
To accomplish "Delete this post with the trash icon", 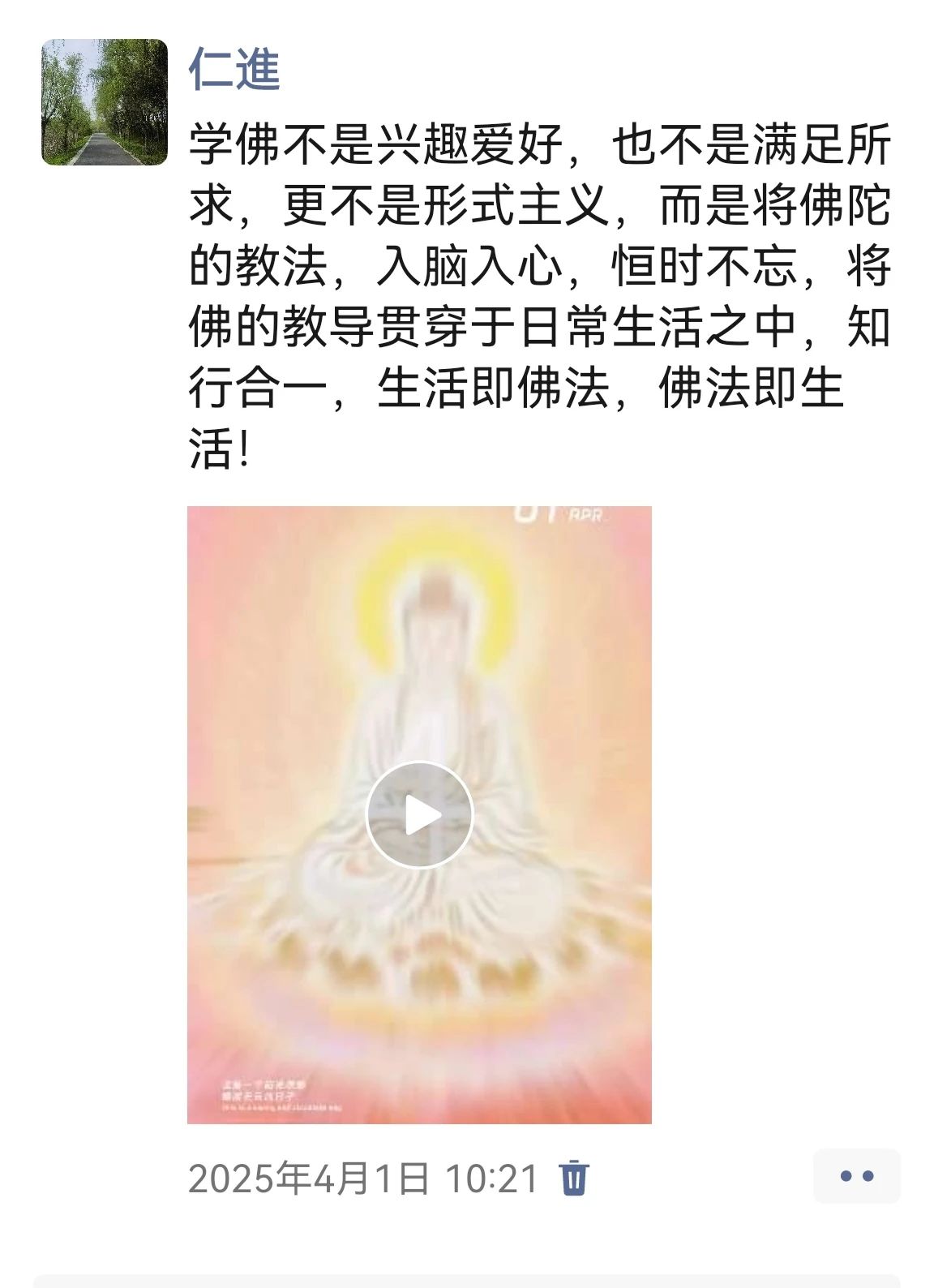I will click(574, 1178).
